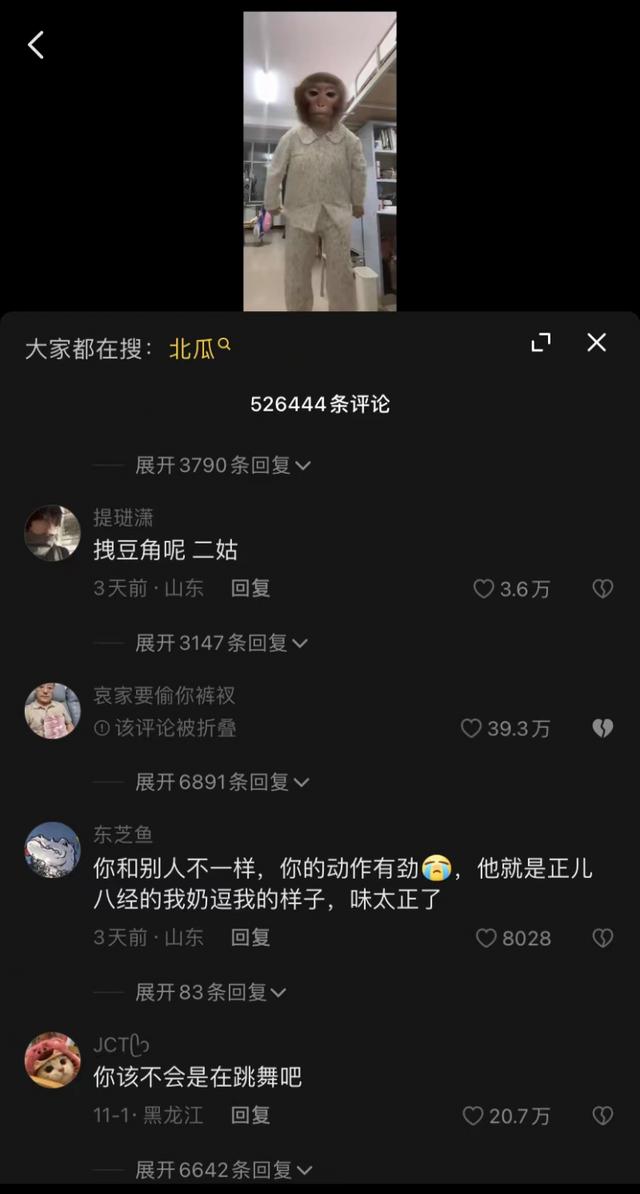
Task: Open 哀家要偷你裤衩's profile picture
Action: click(52, 711)
